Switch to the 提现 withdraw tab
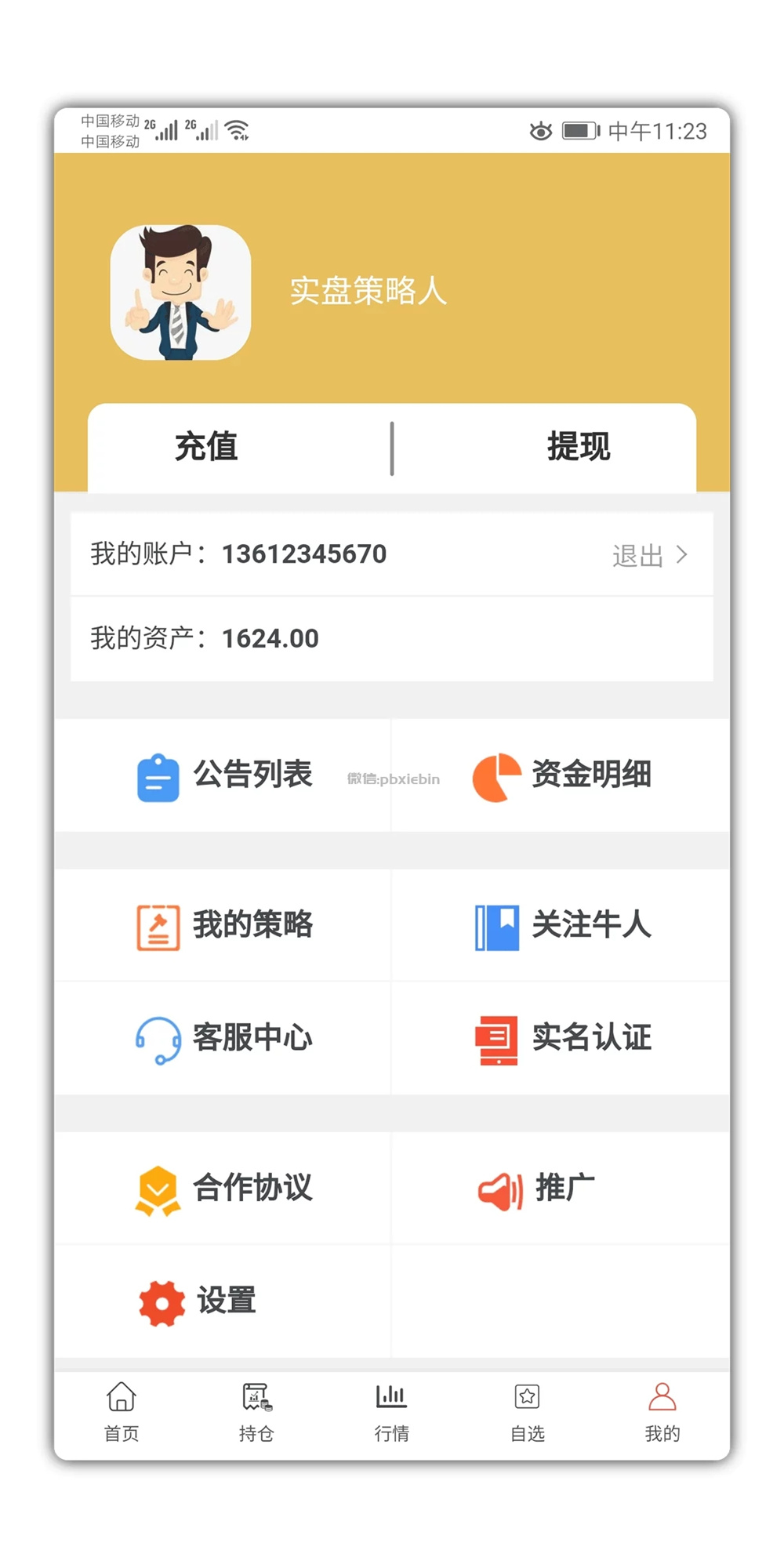Image resolution: width=784 pixels, height=1568 pixels. (x=578, y=447)
